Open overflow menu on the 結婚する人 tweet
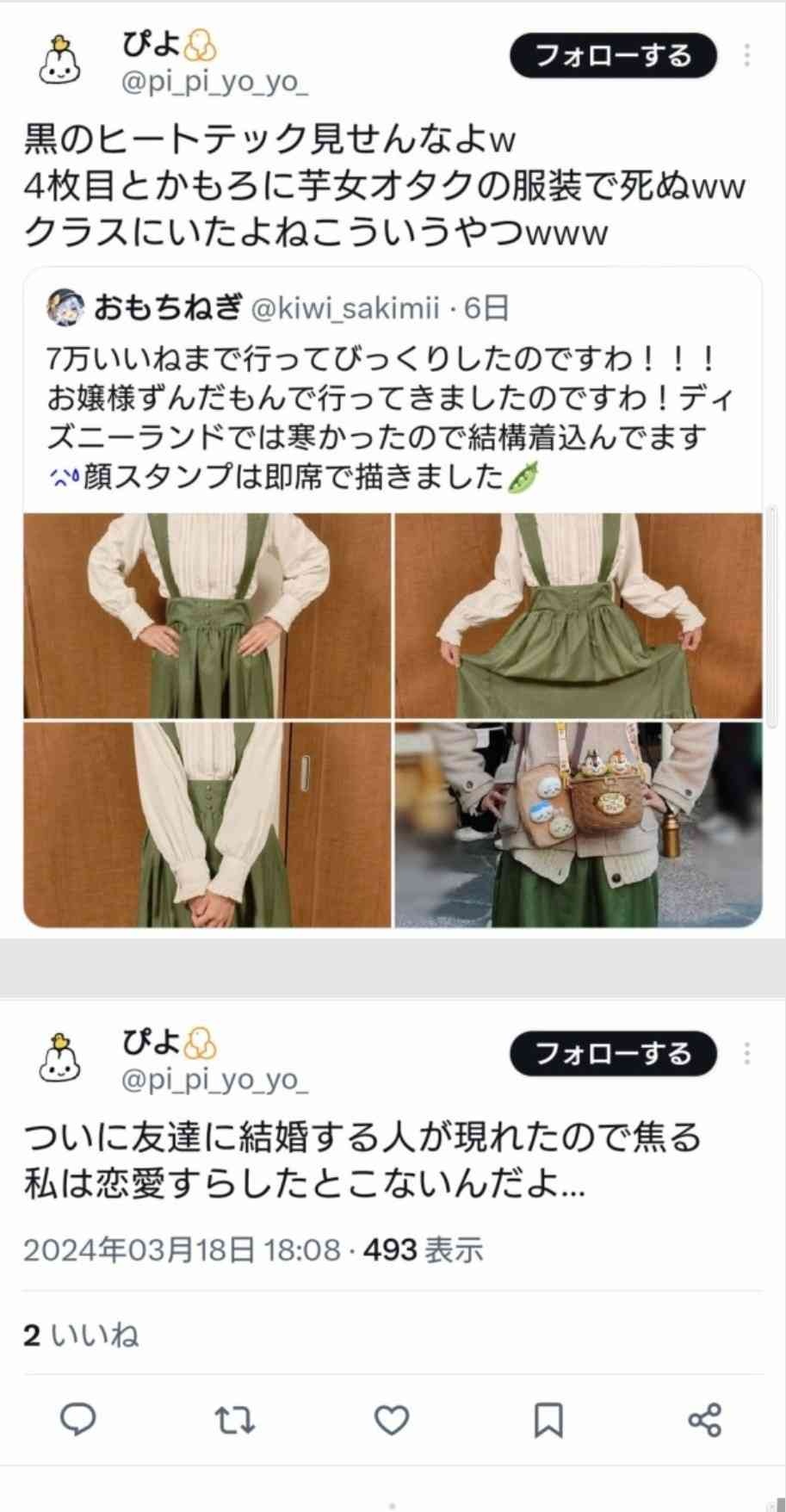This screenshot has width=786, height=1512. click(746, 1053)
